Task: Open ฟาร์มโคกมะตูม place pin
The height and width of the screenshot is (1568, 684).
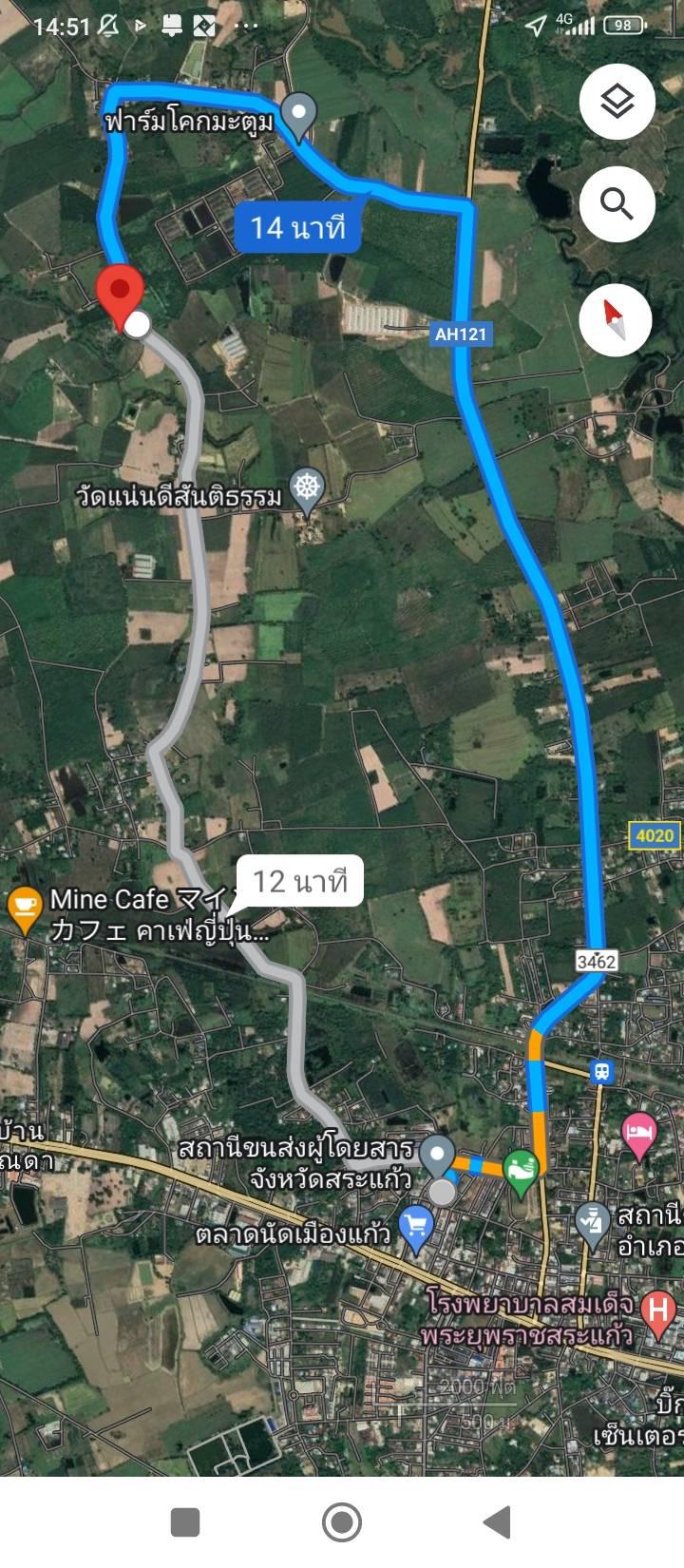Action: click(x=300, y=115)
